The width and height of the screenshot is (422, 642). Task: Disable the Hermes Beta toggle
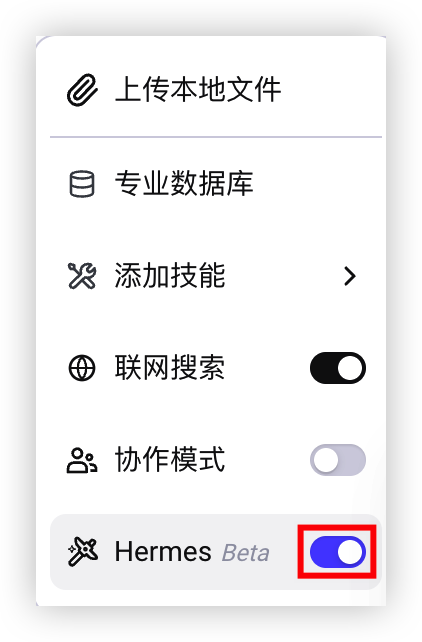[338, 552]
